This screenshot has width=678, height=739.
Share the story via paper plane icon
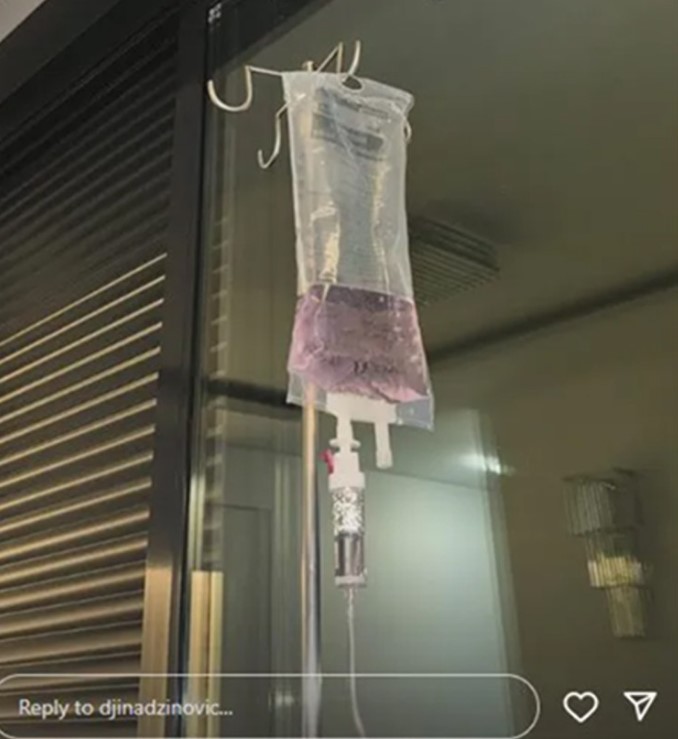click(x=640, y=706)
